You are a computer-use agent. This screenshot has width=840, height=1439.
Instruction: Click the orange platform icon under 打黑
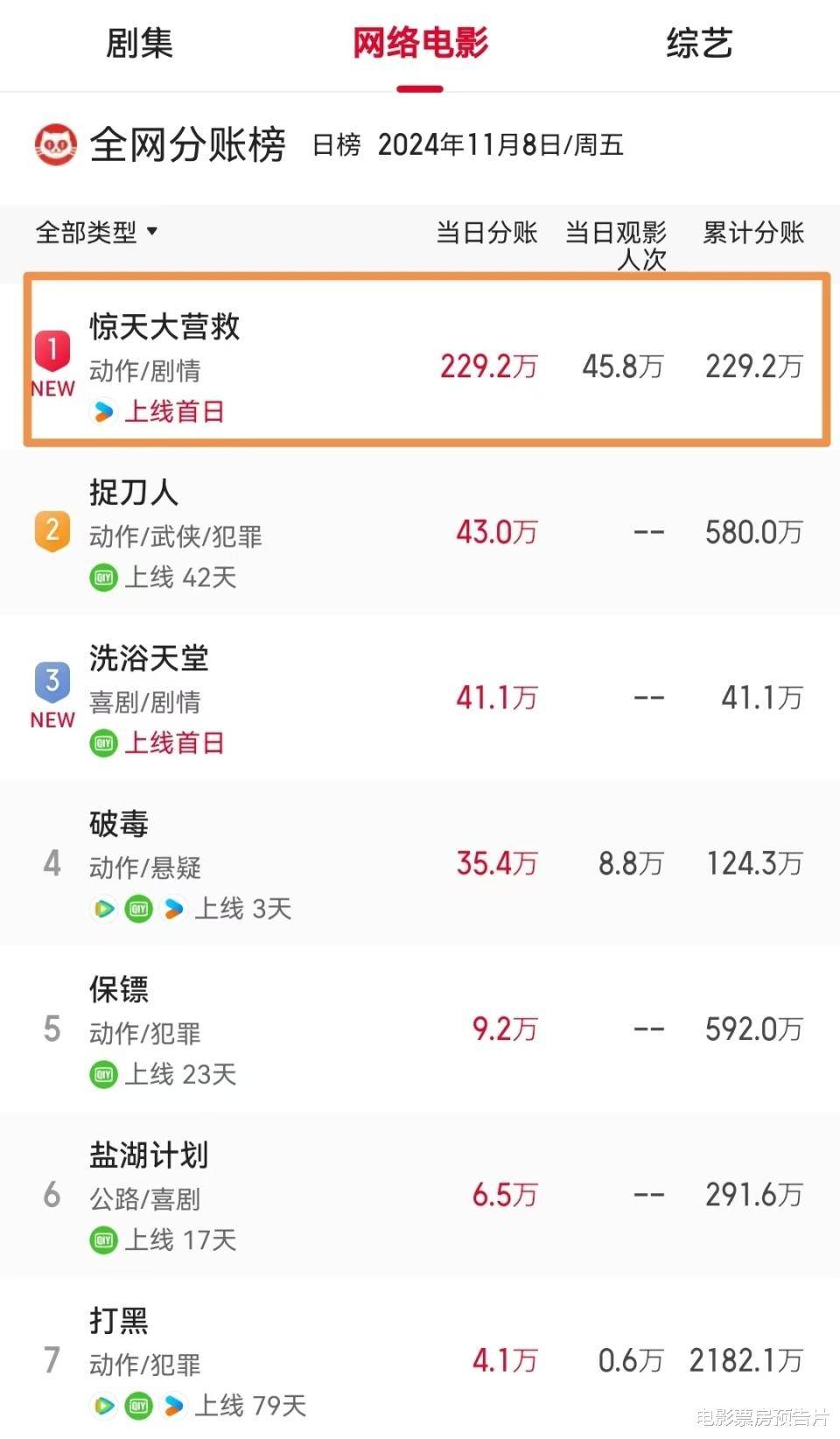(x=172, y=1407)
